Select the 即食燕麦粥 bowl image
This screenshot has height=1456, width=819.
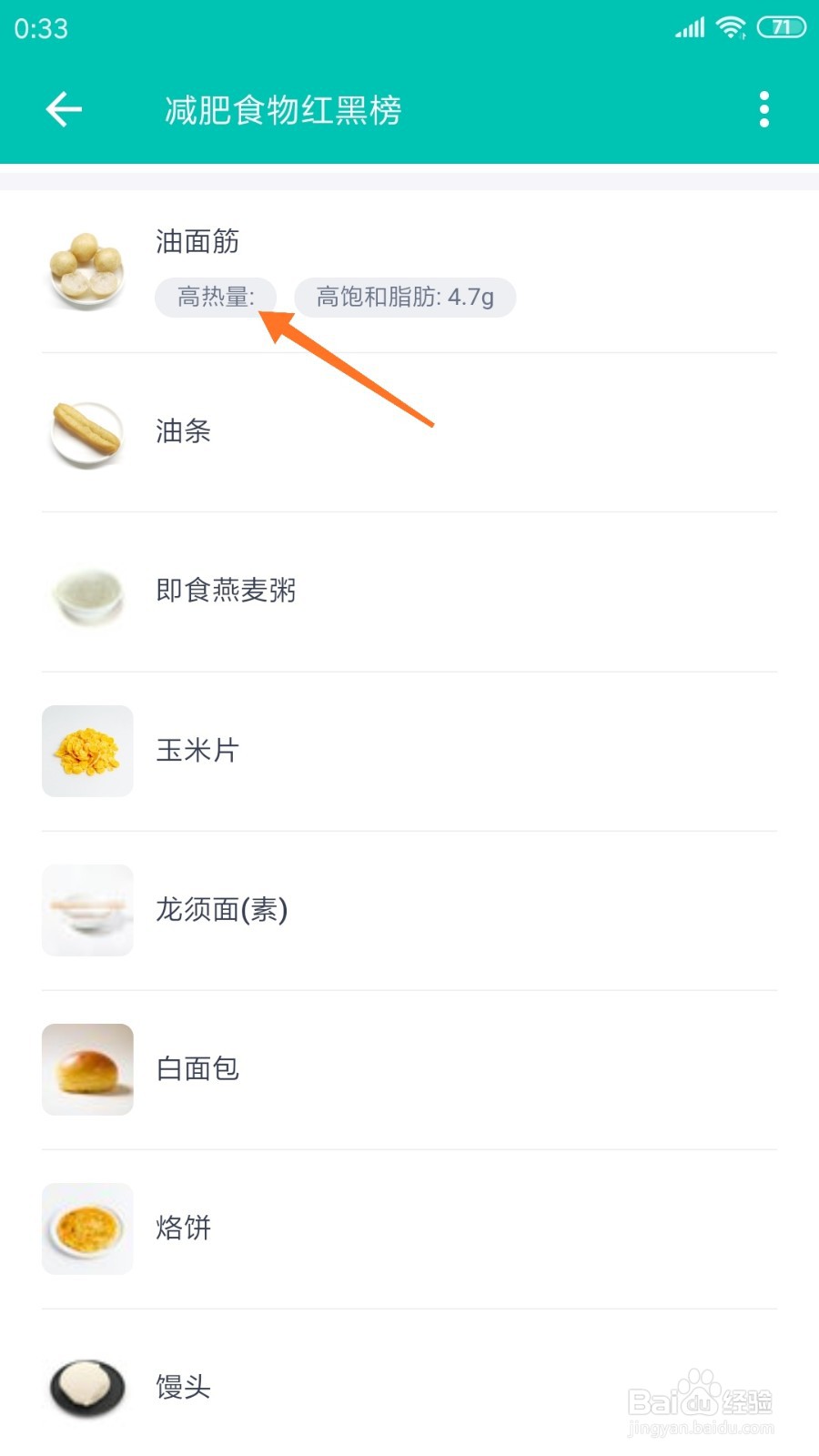click(87, 591)
